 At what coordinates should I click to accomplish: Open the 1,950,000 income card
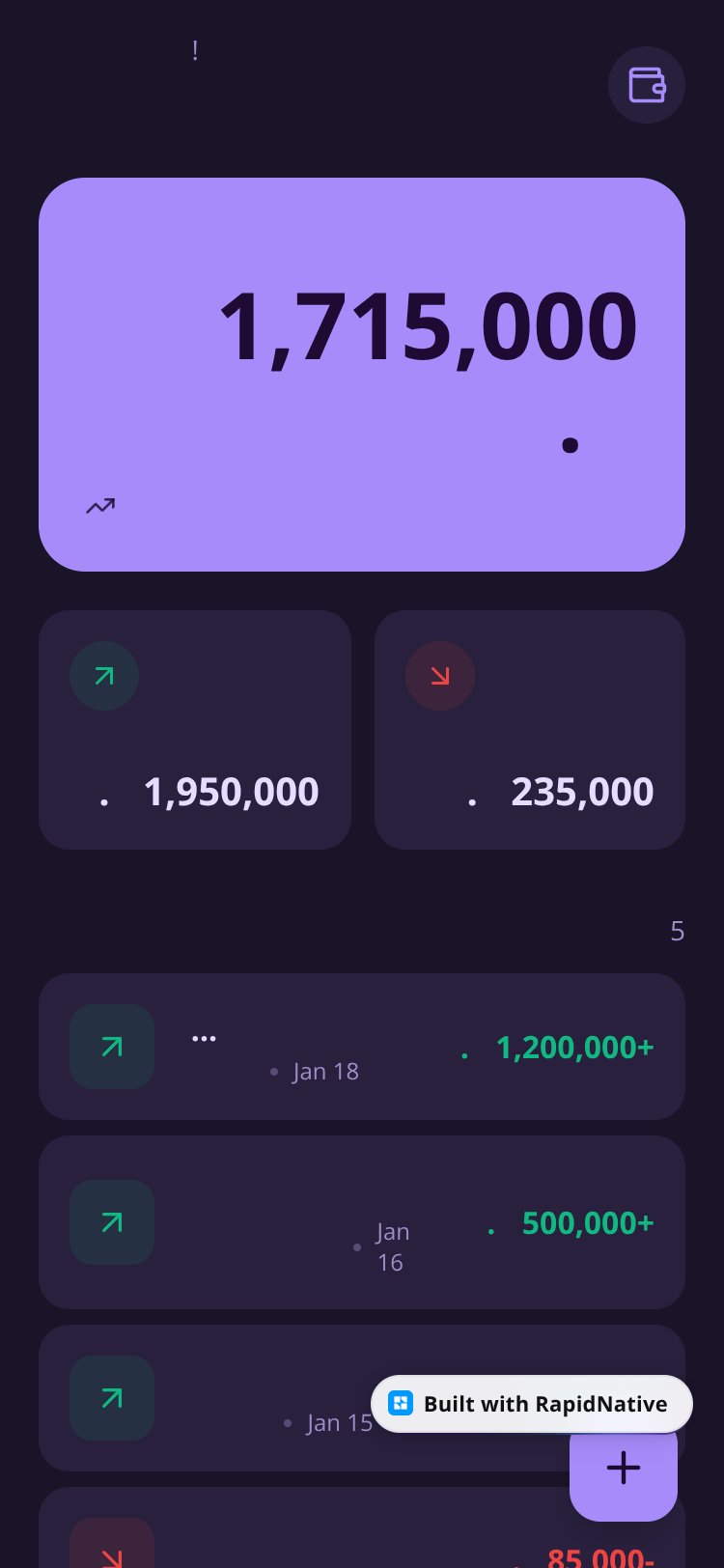point(195,730)
